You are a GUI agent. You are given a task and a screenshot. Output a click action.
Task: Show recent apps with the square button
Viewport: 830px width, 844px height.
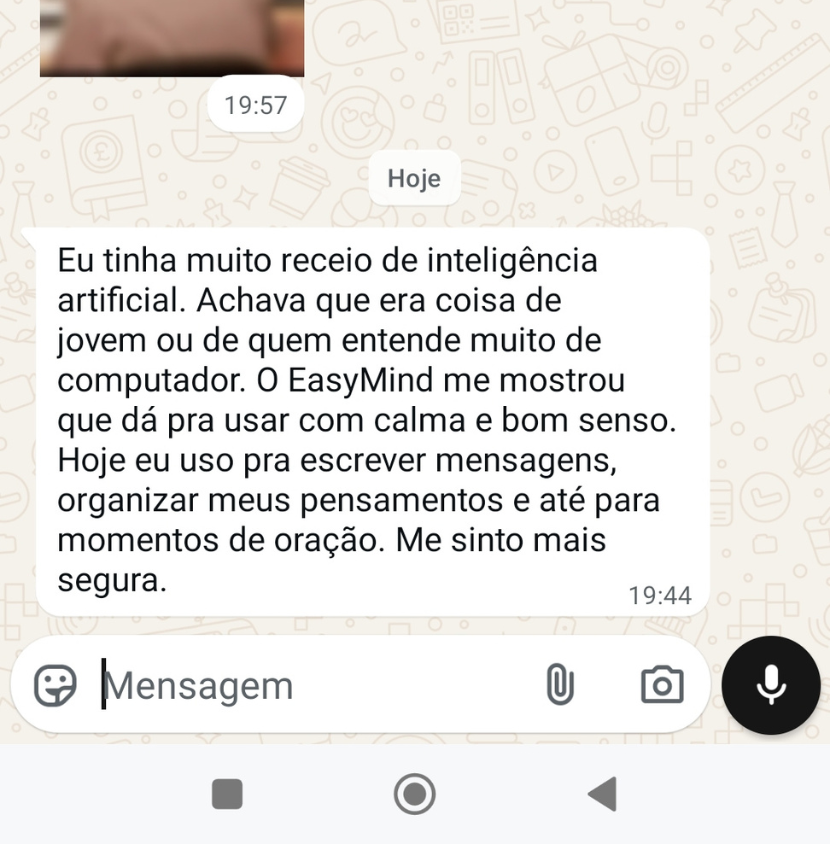[x=228, y=794]
